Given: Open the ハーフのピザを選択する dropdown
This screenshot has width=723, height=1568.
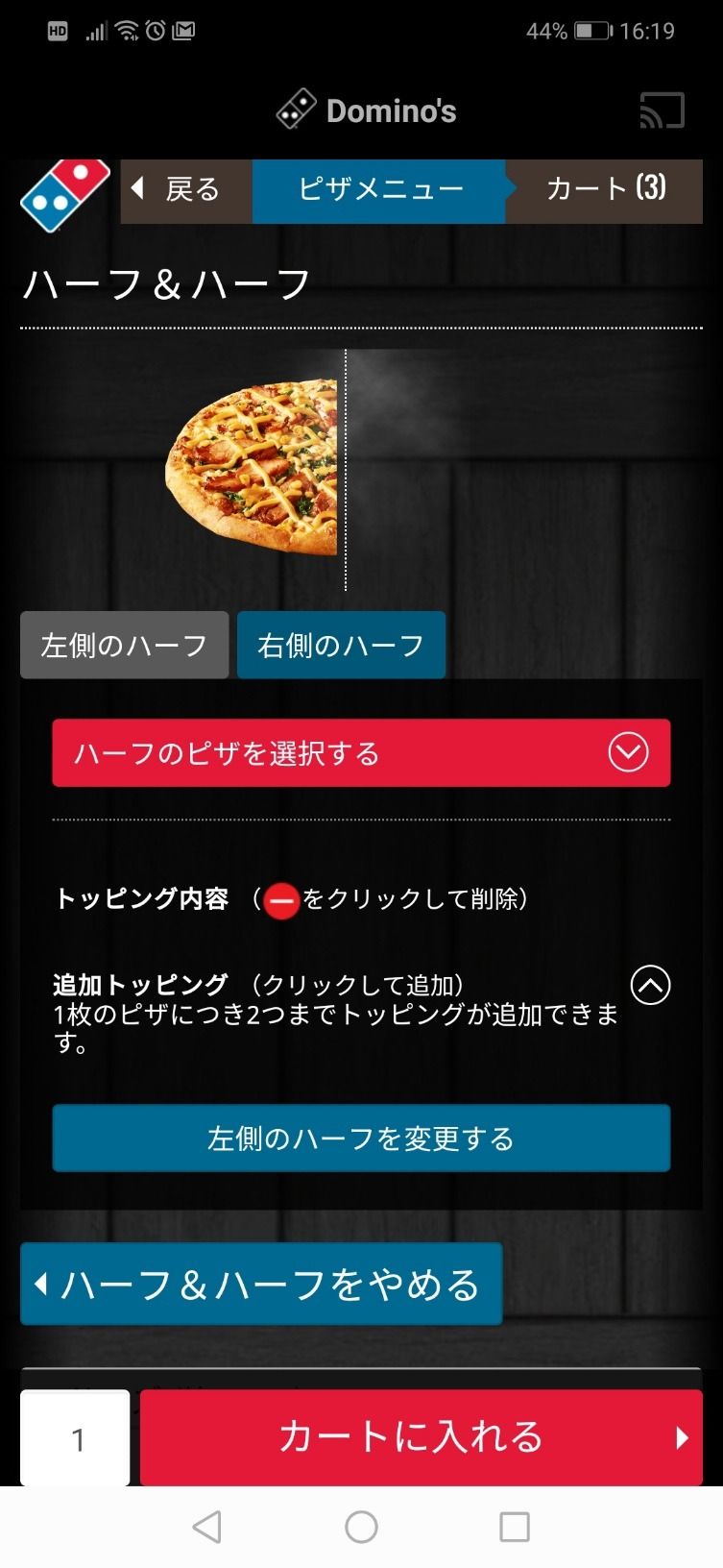Looking at the screenshot, I should point(361,753).
